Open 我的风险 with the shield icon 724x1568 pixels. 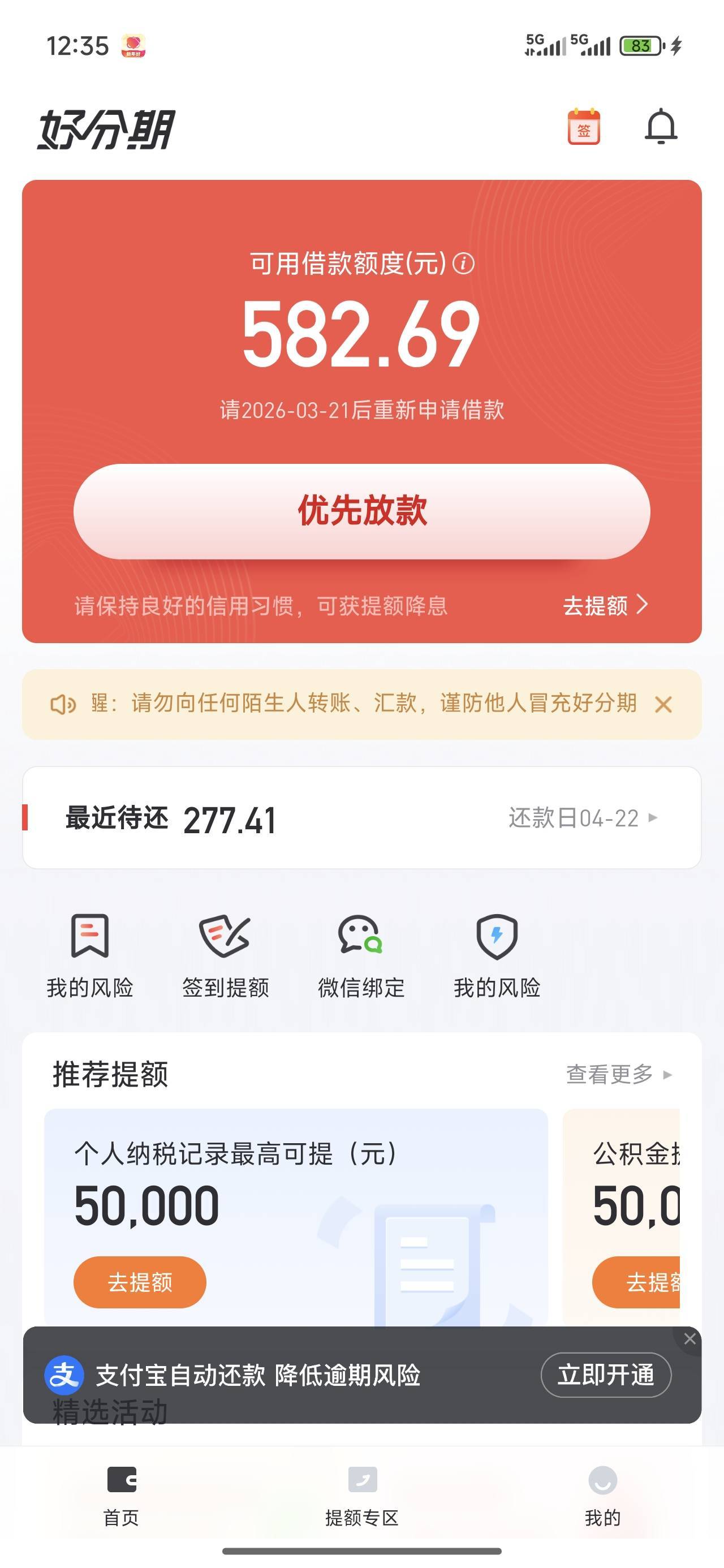pyautogui.click(x=497, y=955)
